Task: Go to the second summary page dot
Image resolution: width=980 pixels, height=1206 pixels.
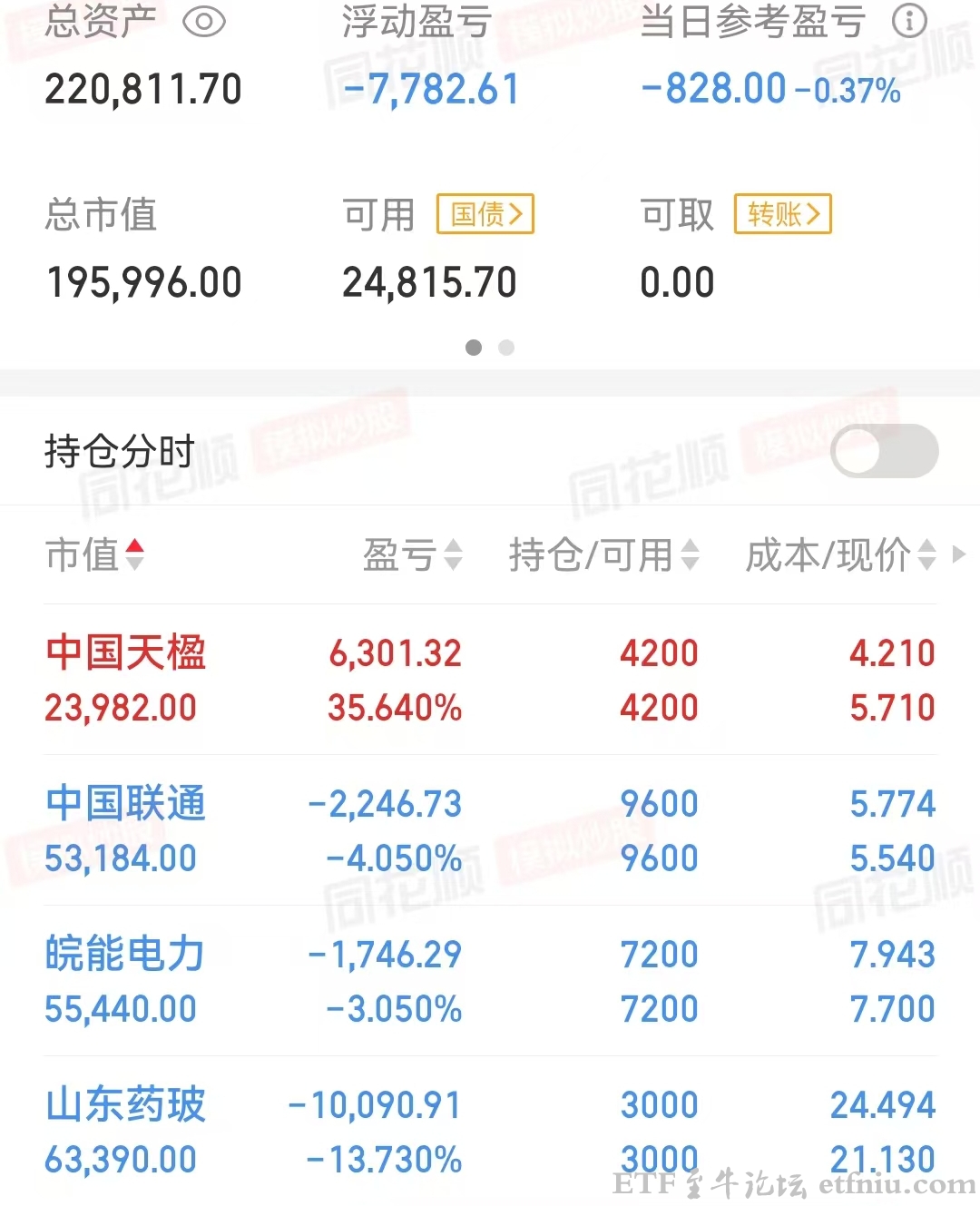Action: (506, 348)
